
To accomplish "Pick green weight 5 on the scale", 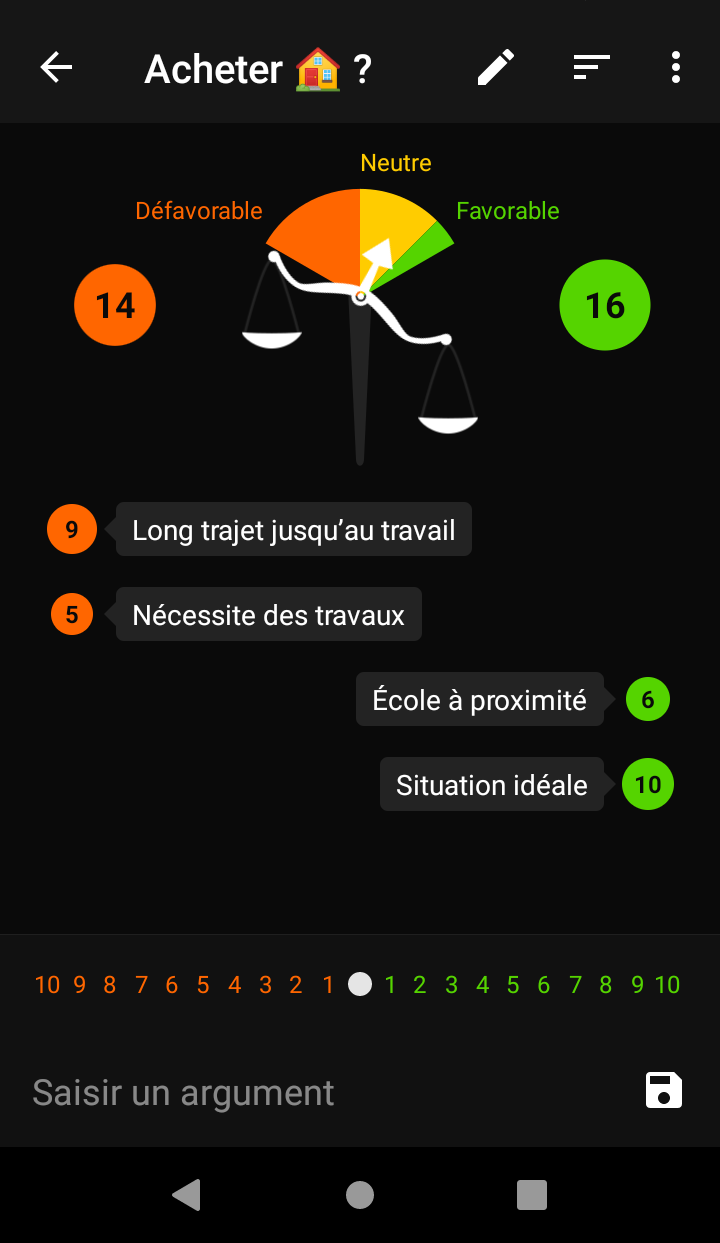I will point(513,985).
